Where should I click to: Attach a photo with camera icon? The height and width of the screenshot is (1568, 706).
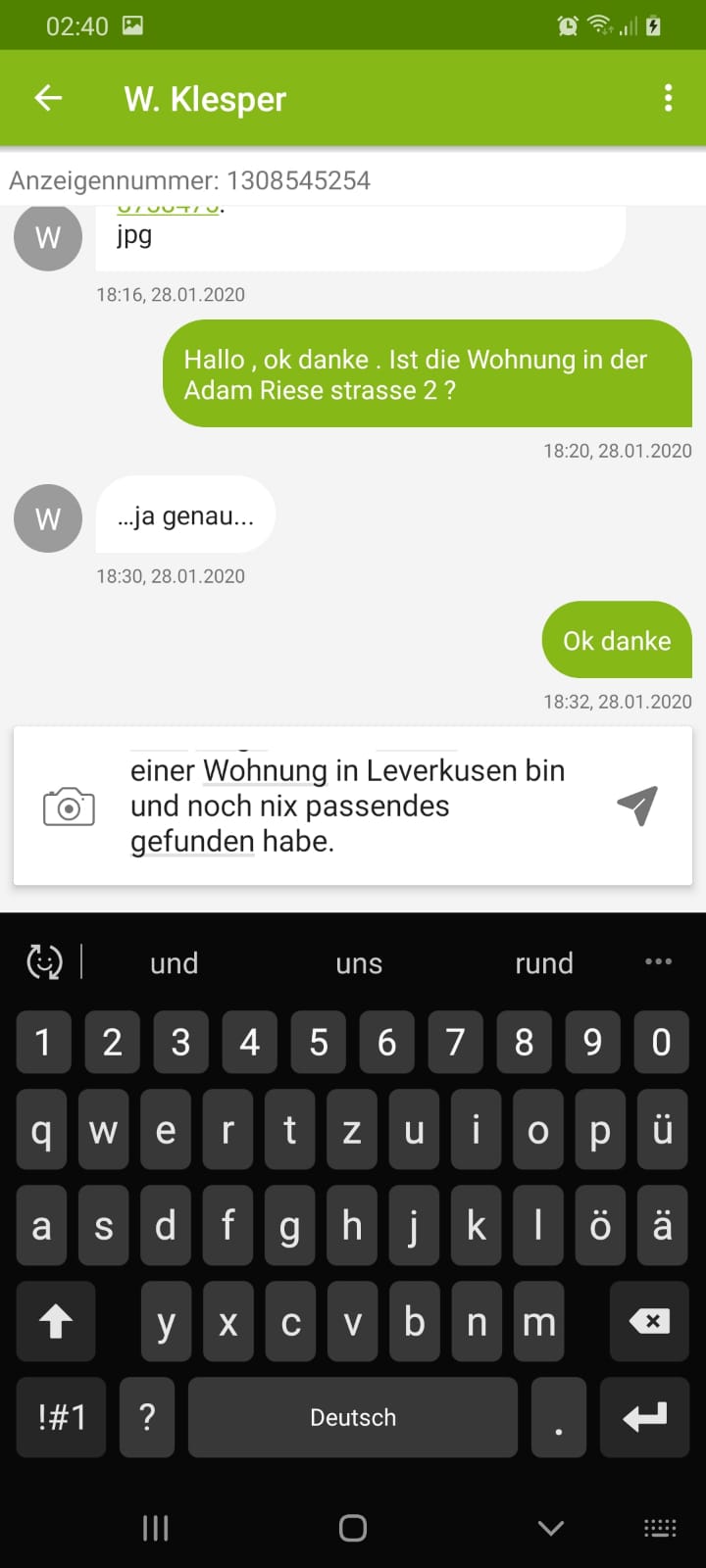tap(69, 807)
